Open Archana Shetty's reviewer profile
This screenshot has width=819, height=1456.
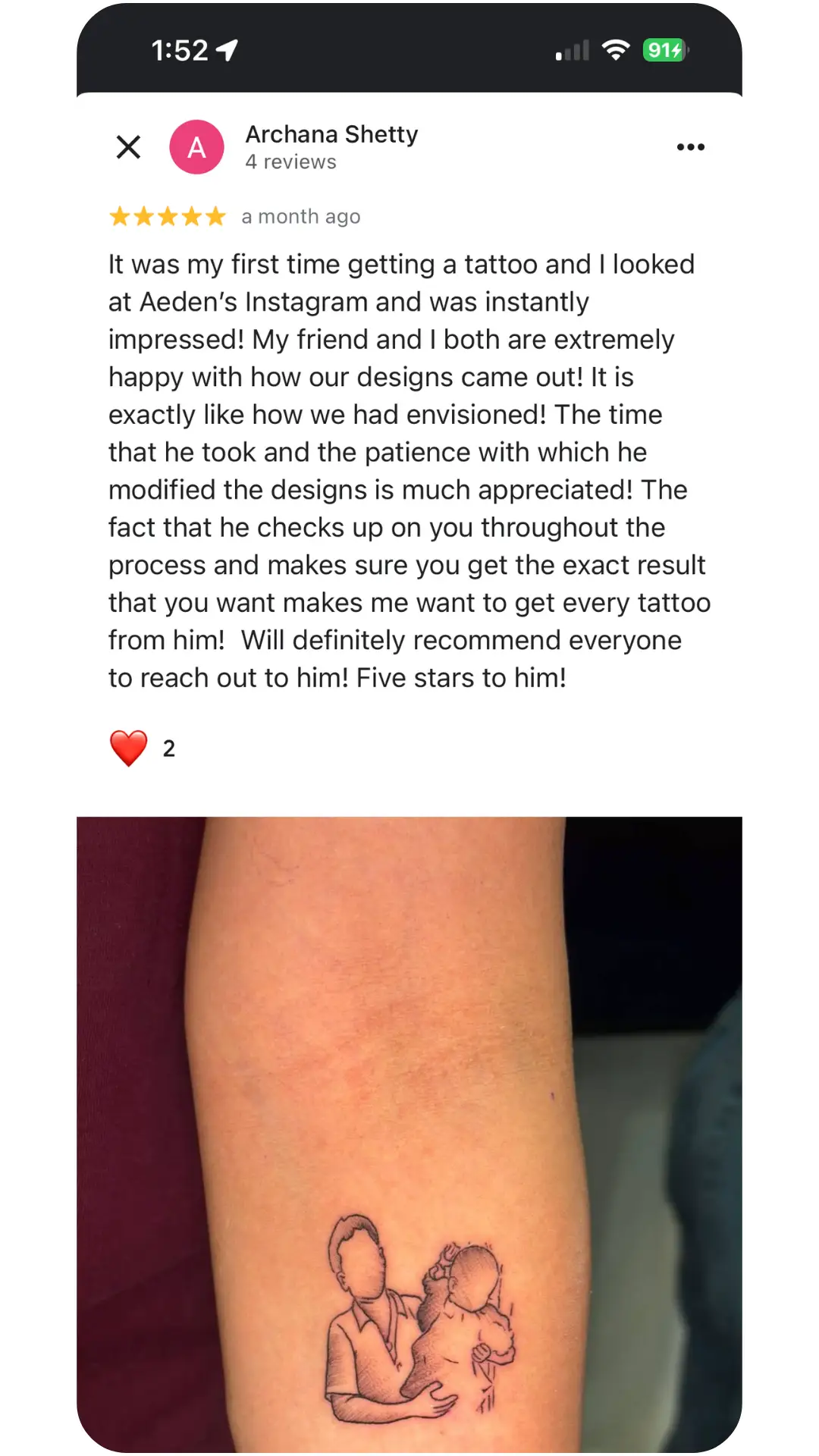(331, 135)
